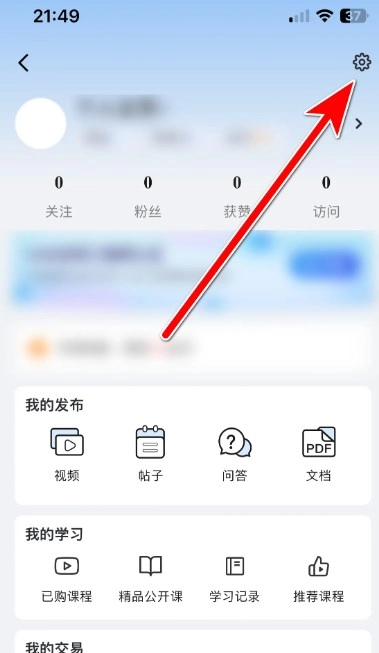Open profile details via the right chevron
The width and height of the screenshot is (379, 653).
(359, 124)
